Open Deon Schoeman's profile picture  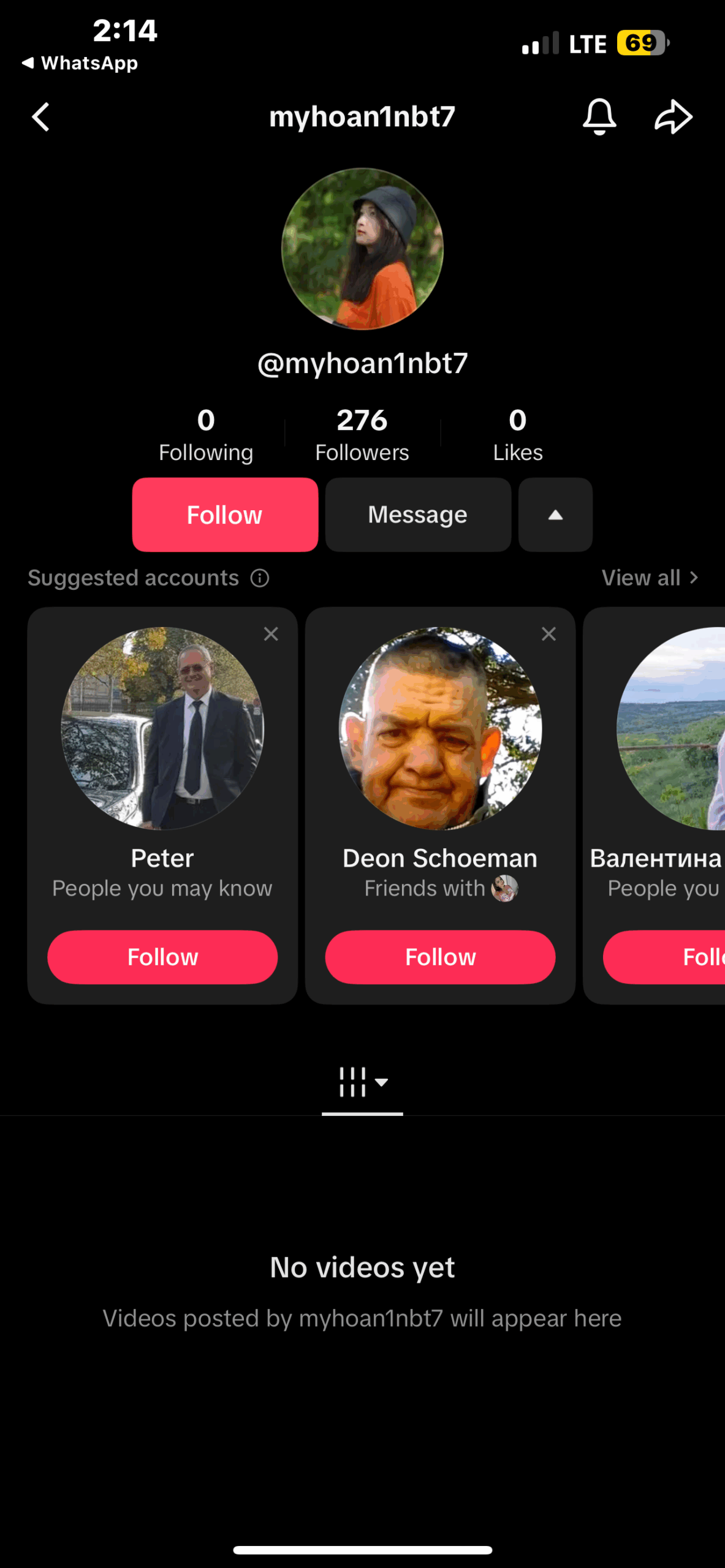[440, 728]
